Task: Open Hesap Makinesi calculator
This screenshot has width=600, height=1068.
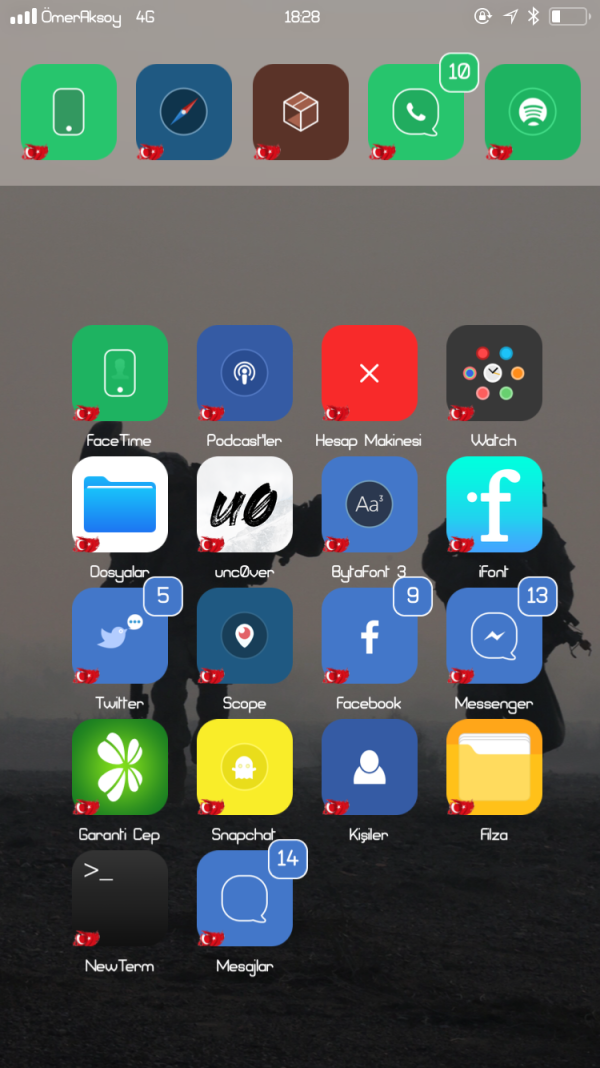Action: (x=369, y=373)
